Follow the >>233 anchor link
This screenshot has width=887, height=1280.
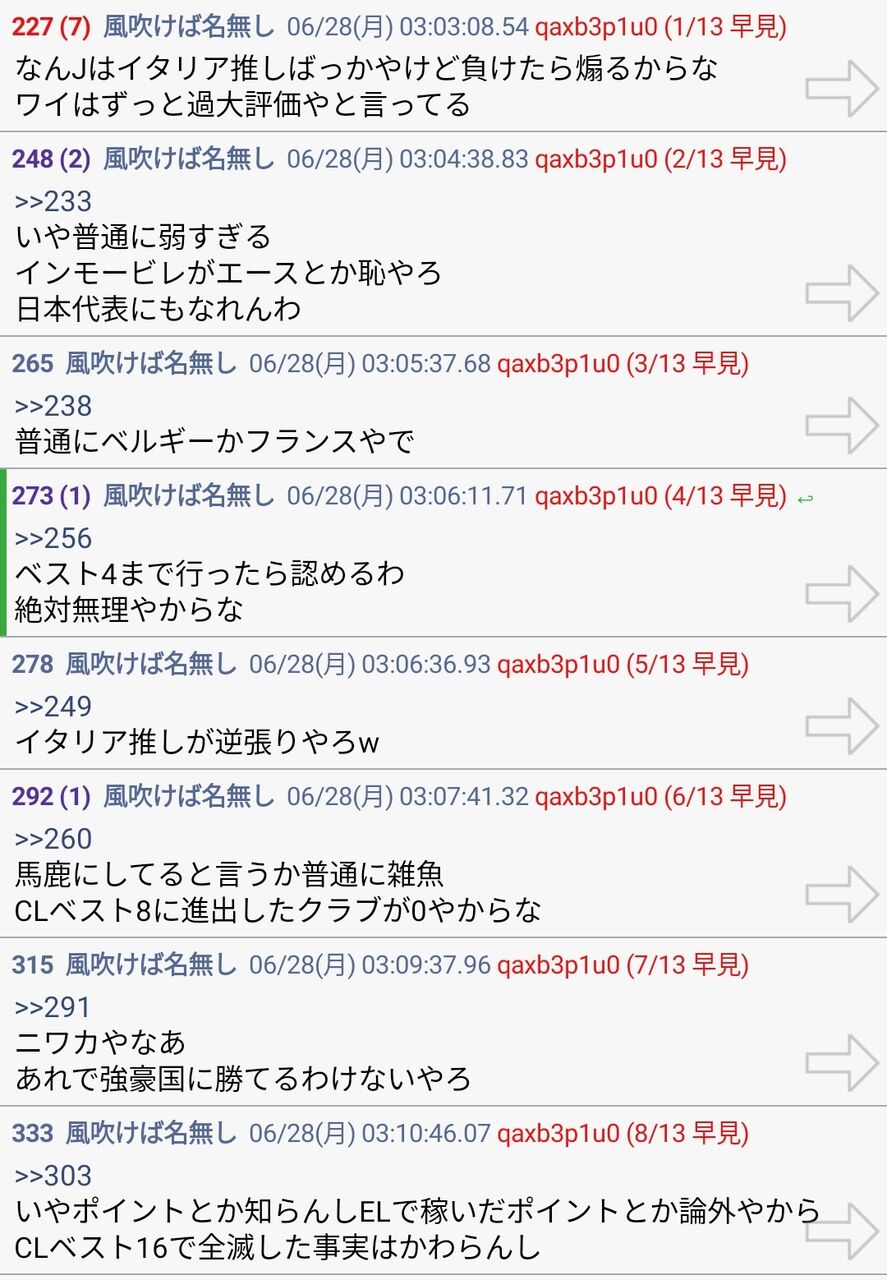(53, 202)
